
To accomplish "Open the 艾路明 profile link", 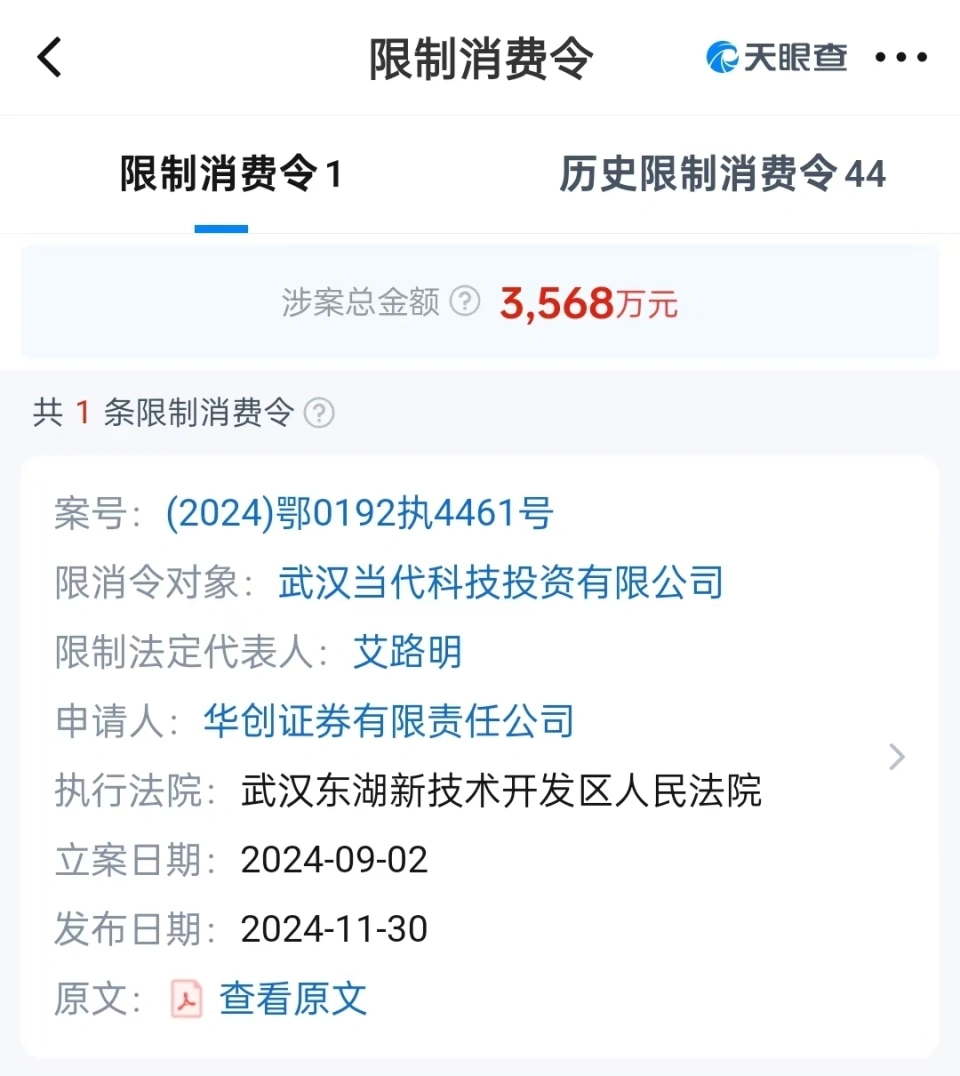I will (406, 652).
